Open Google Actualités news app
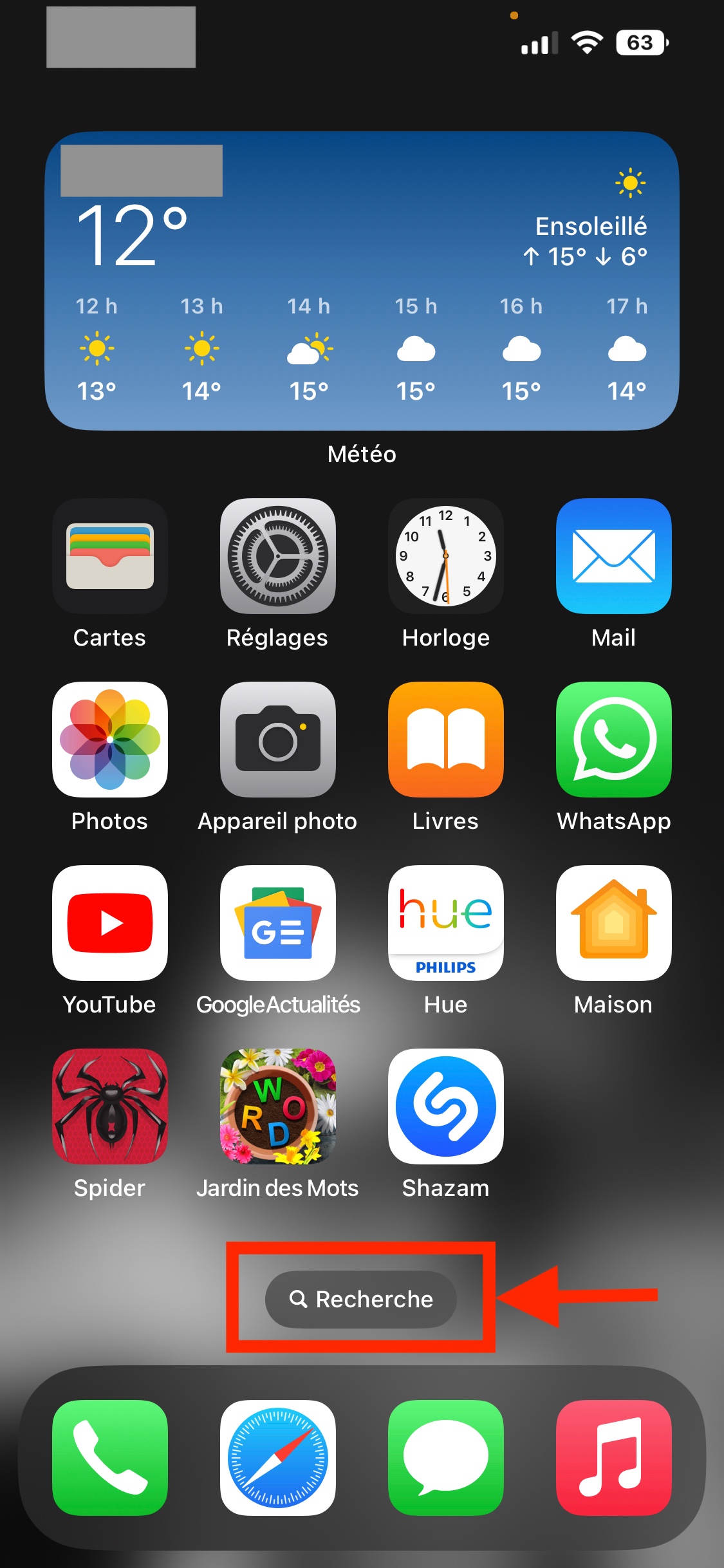 tap(278, 923)
